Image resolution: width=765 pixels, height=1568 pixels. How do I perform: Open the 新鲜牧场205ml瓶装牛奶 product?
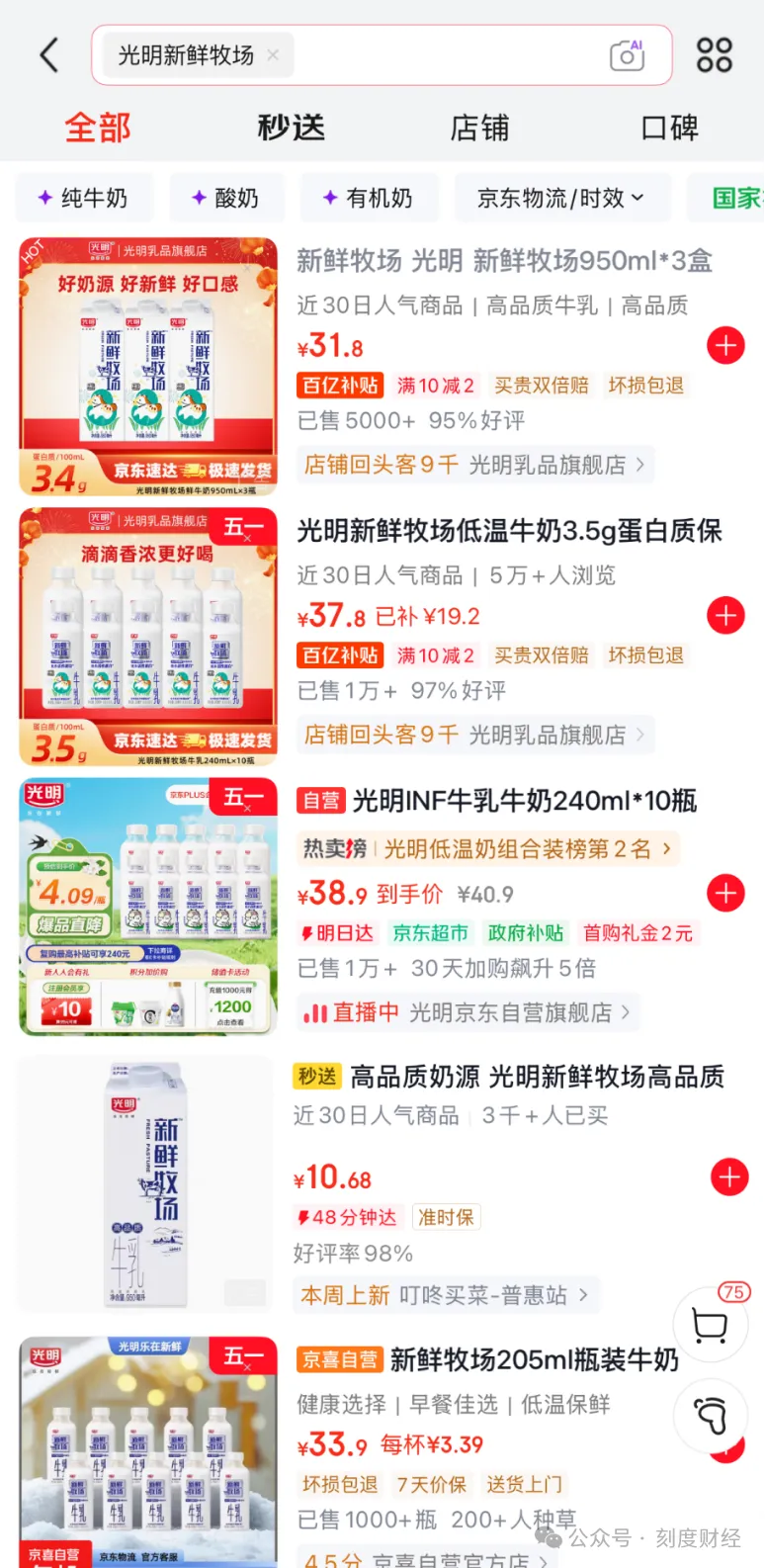click(x=534, y=1360)
